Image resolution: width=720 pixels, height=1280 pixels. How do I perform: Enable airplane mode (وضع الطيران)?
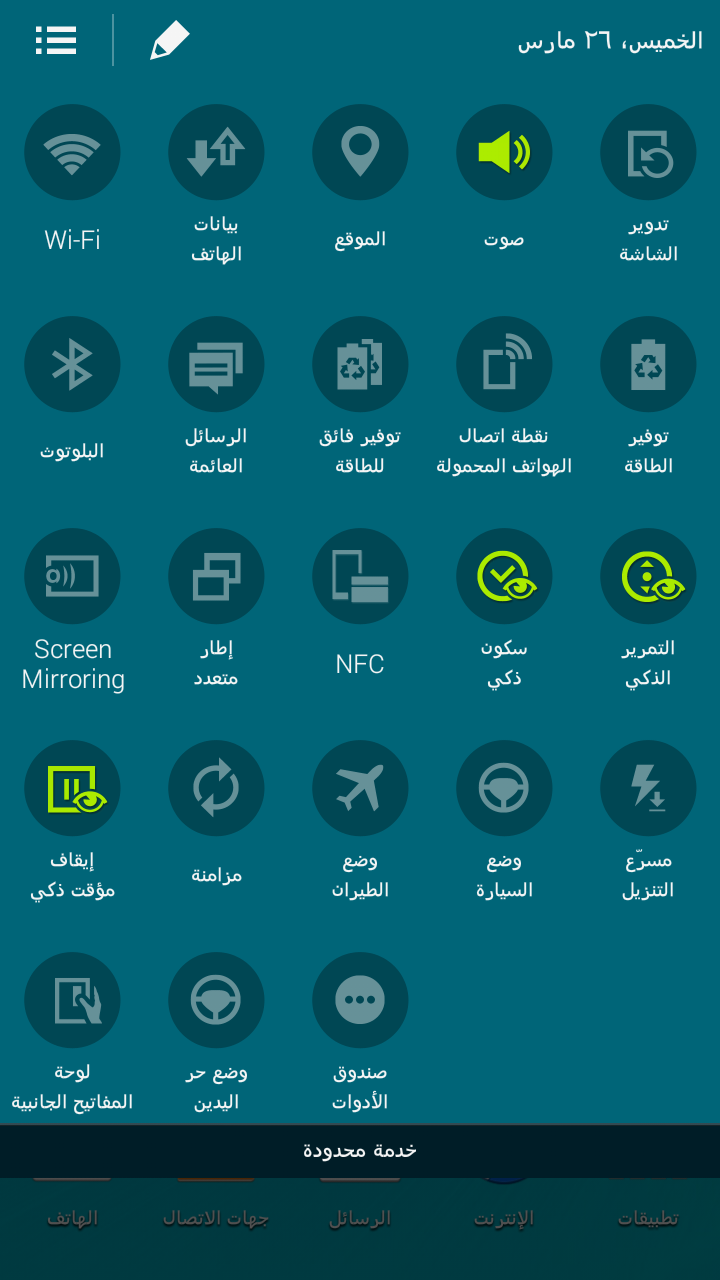click(360, 788)
